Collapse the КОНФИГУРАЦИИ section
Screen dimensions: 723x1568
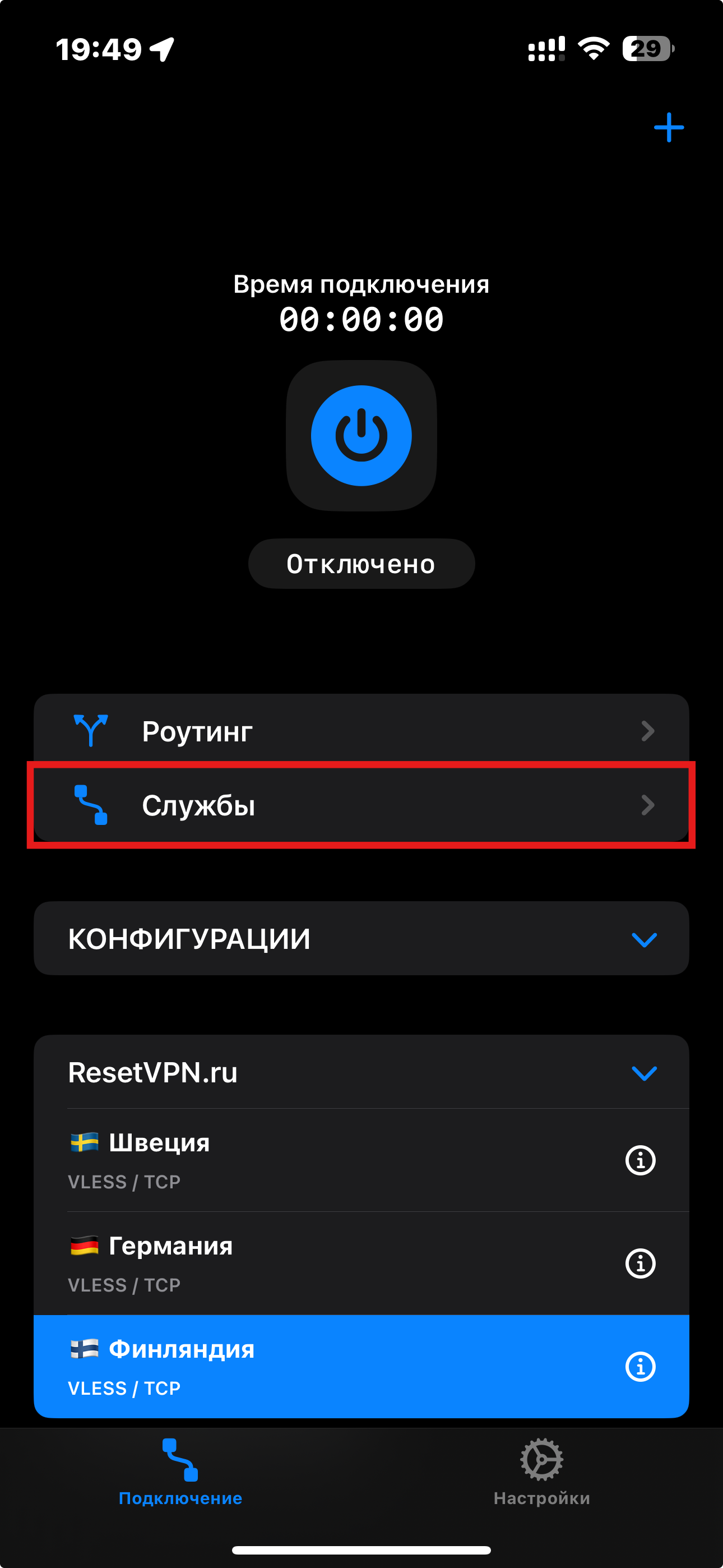(644, 939)
